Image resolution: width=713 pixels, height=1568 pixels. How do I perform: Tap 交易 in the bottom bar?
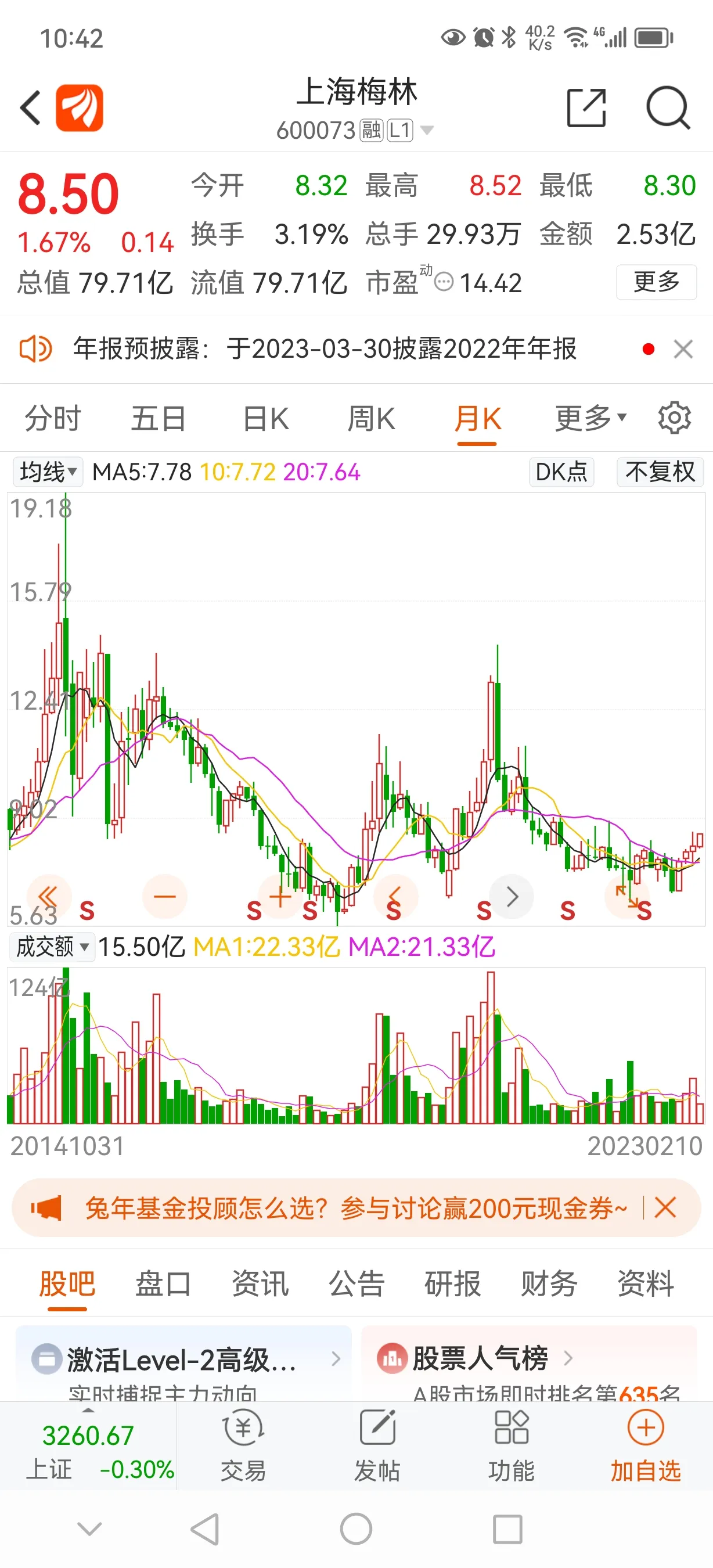point(243,1445)
